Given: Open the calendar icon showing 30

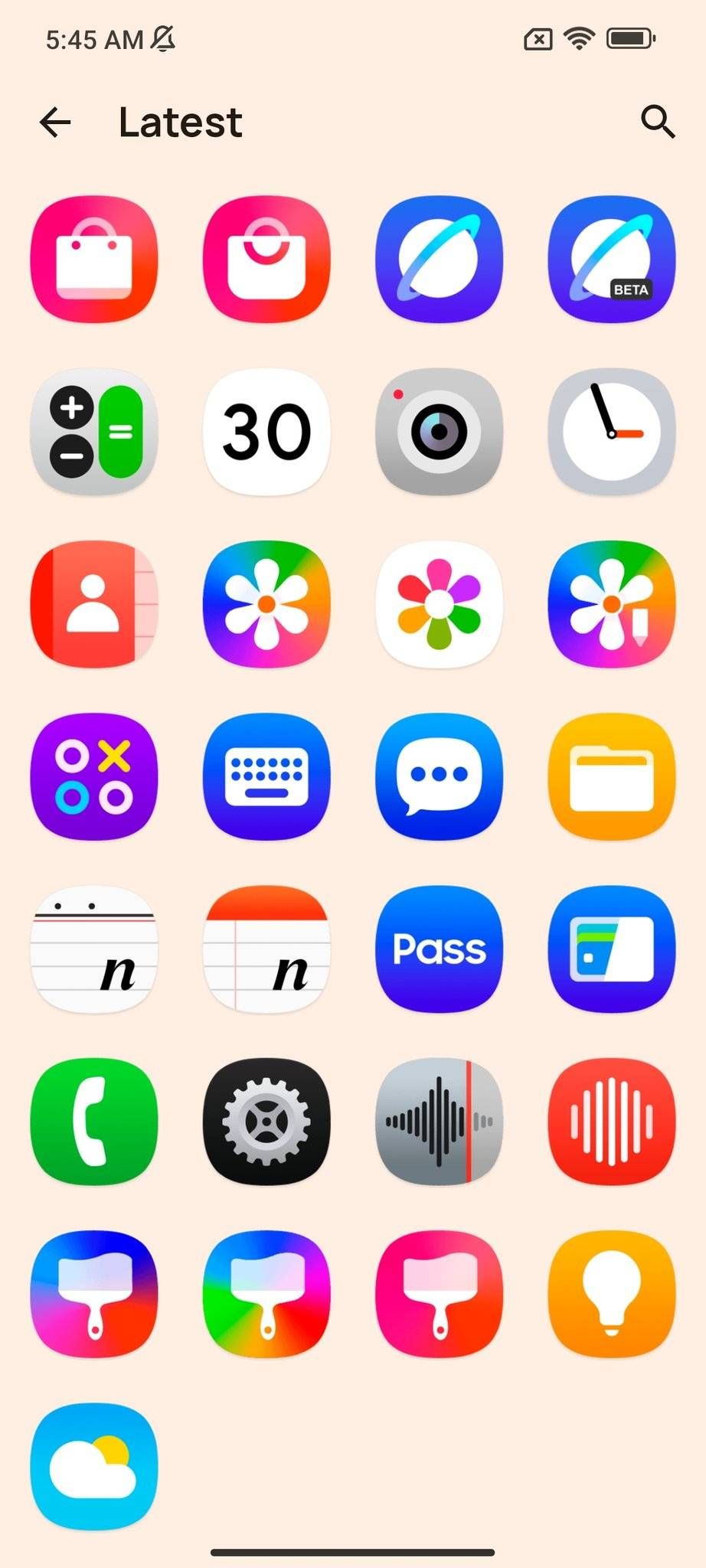Looking at the screenshot, I should click(x=266, y=432).
